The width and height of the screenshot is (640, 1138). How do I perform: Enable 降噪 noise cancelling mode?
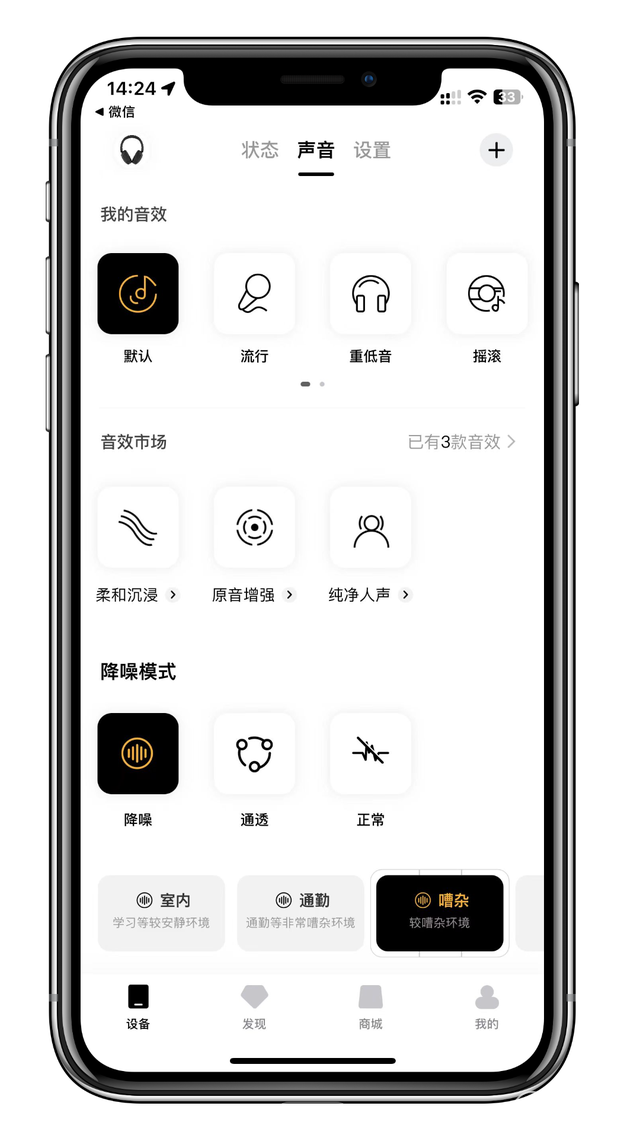[138, 753]
